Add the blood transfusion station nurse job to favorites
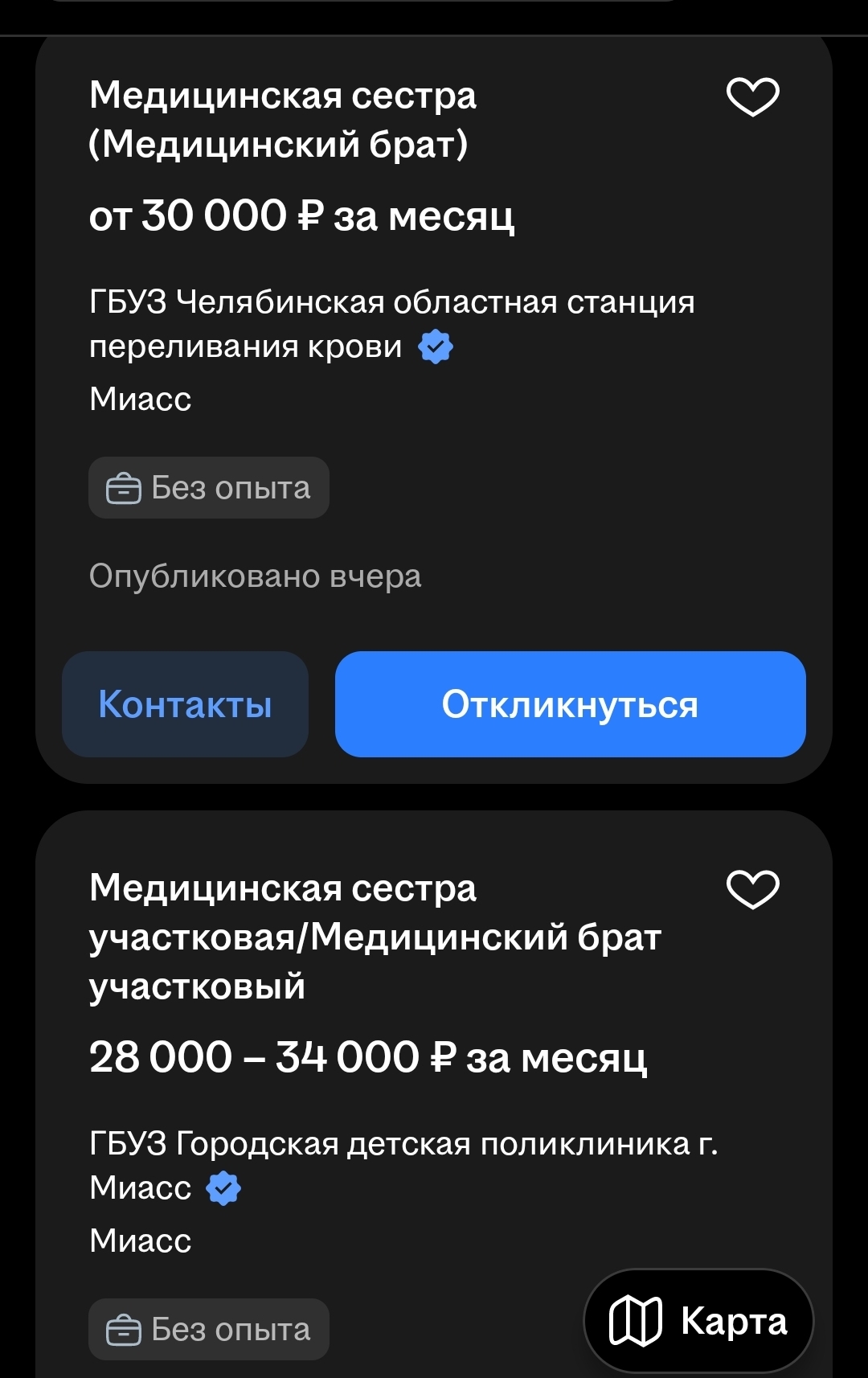Screen dimensions: 868x1378 click(x=752, y=97)
